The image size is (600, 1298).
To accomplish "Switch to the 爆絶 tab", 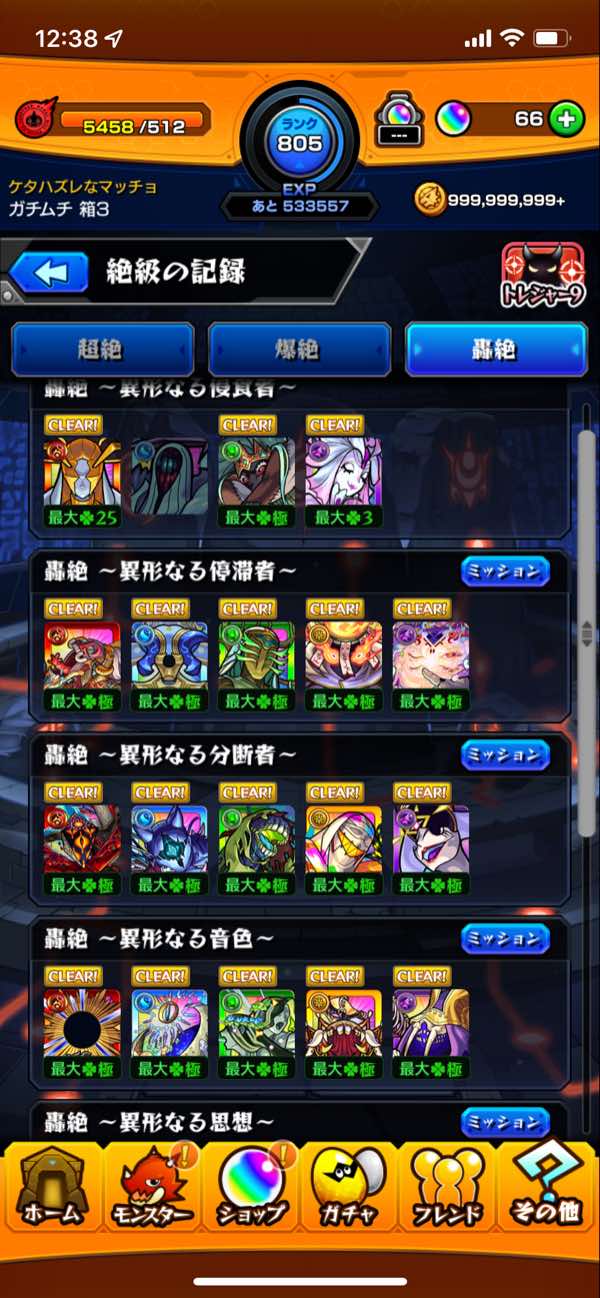I will click(x=298, y=349).
